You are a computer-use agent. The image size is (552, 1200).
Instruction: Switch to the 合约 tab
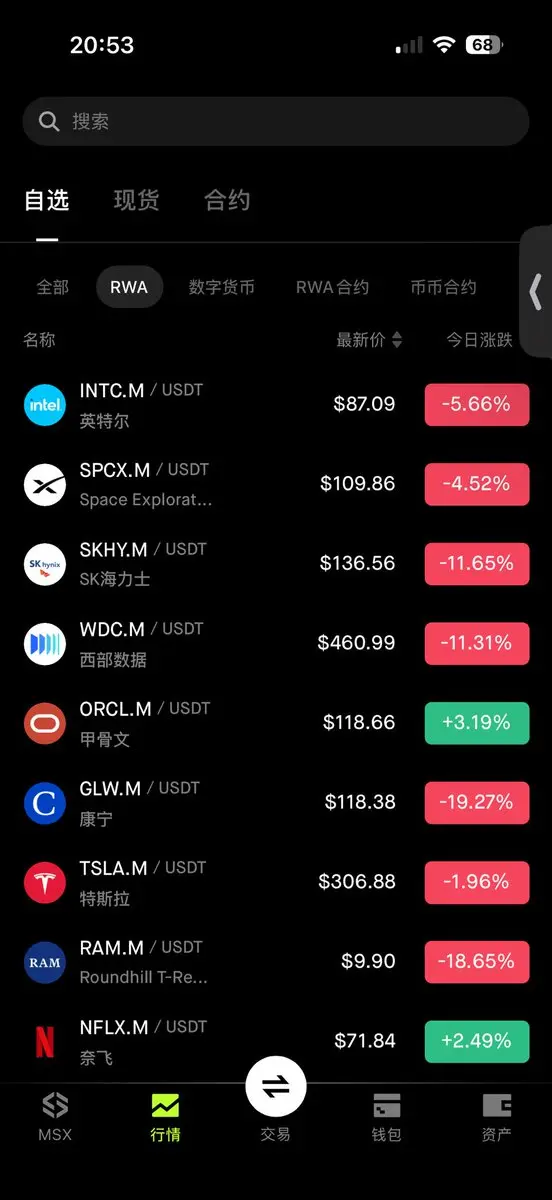click(227, 200)
